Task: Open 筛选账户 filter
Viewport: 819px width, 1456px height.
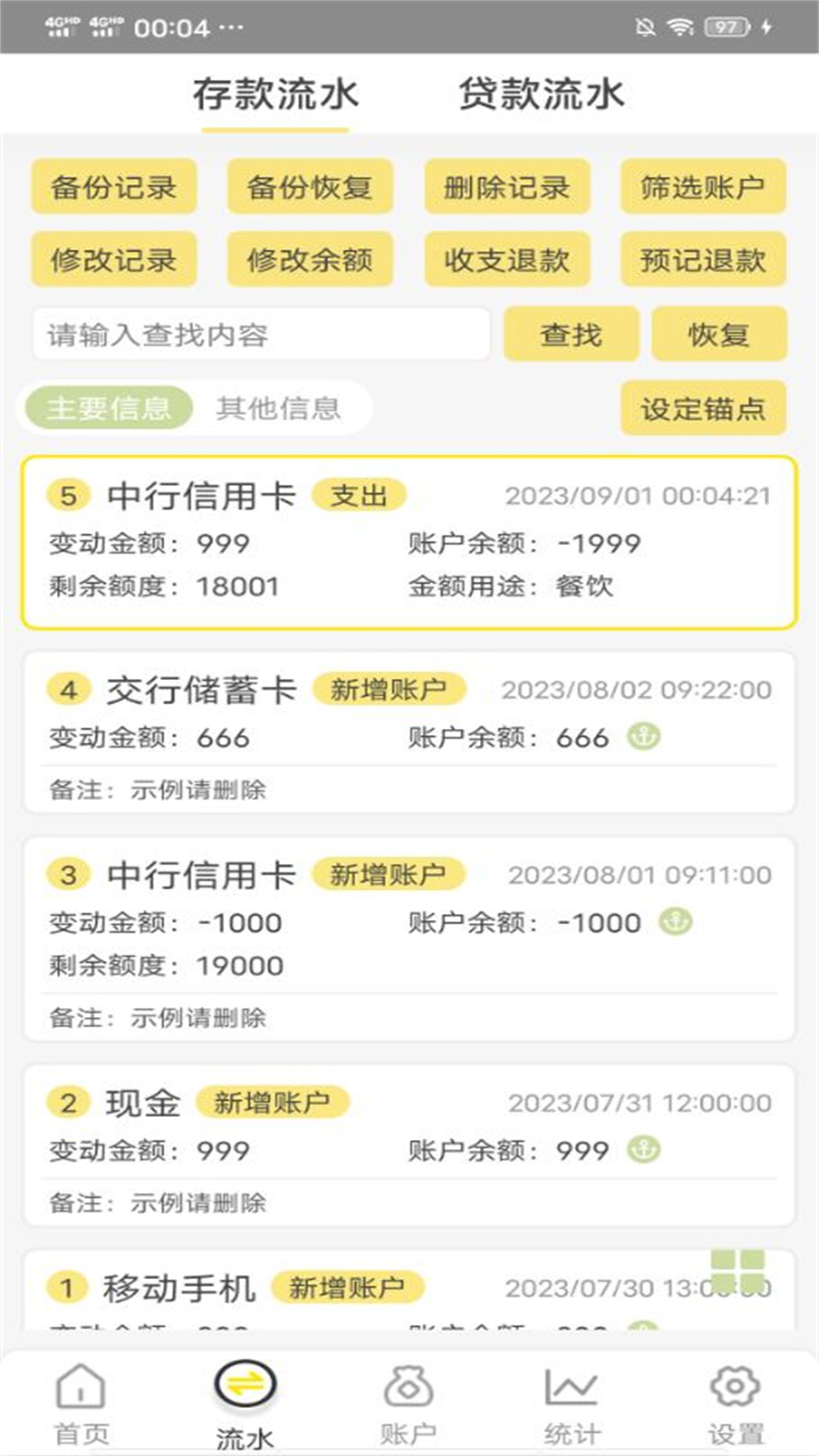Action: pyautogui.click(x=703, y=187)
